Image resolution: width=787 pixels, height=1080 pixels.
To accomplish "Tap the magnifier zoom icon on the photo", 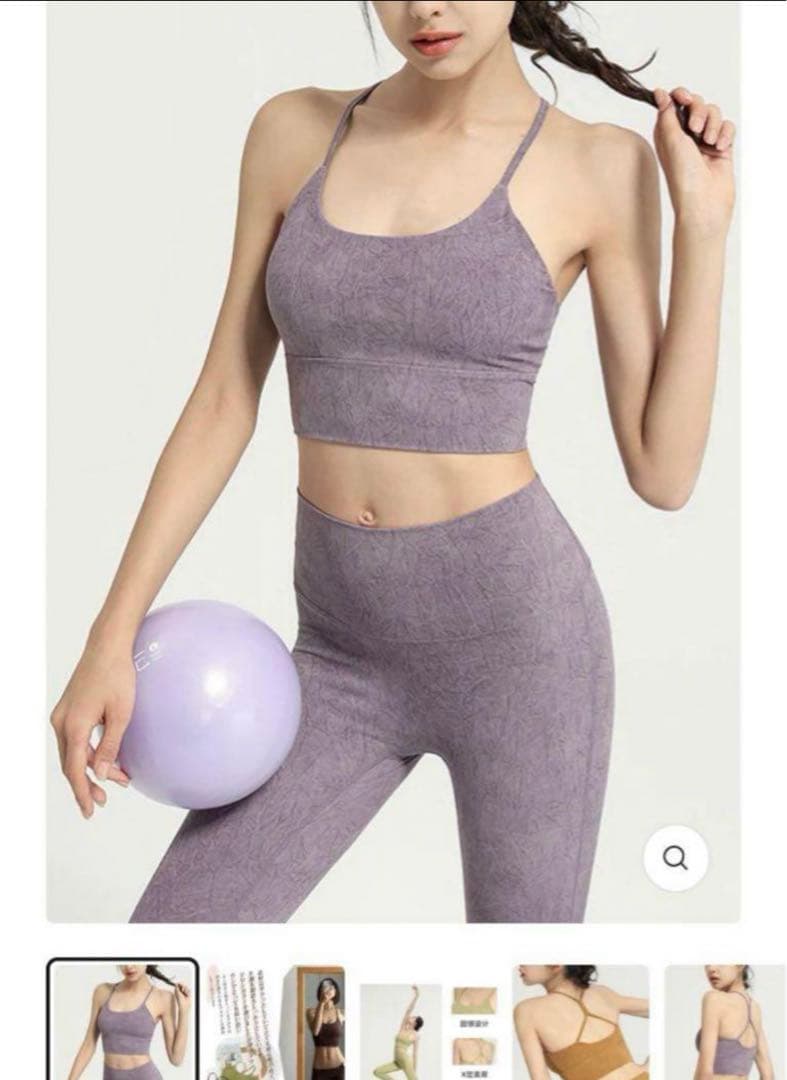I will pos(676,858).
